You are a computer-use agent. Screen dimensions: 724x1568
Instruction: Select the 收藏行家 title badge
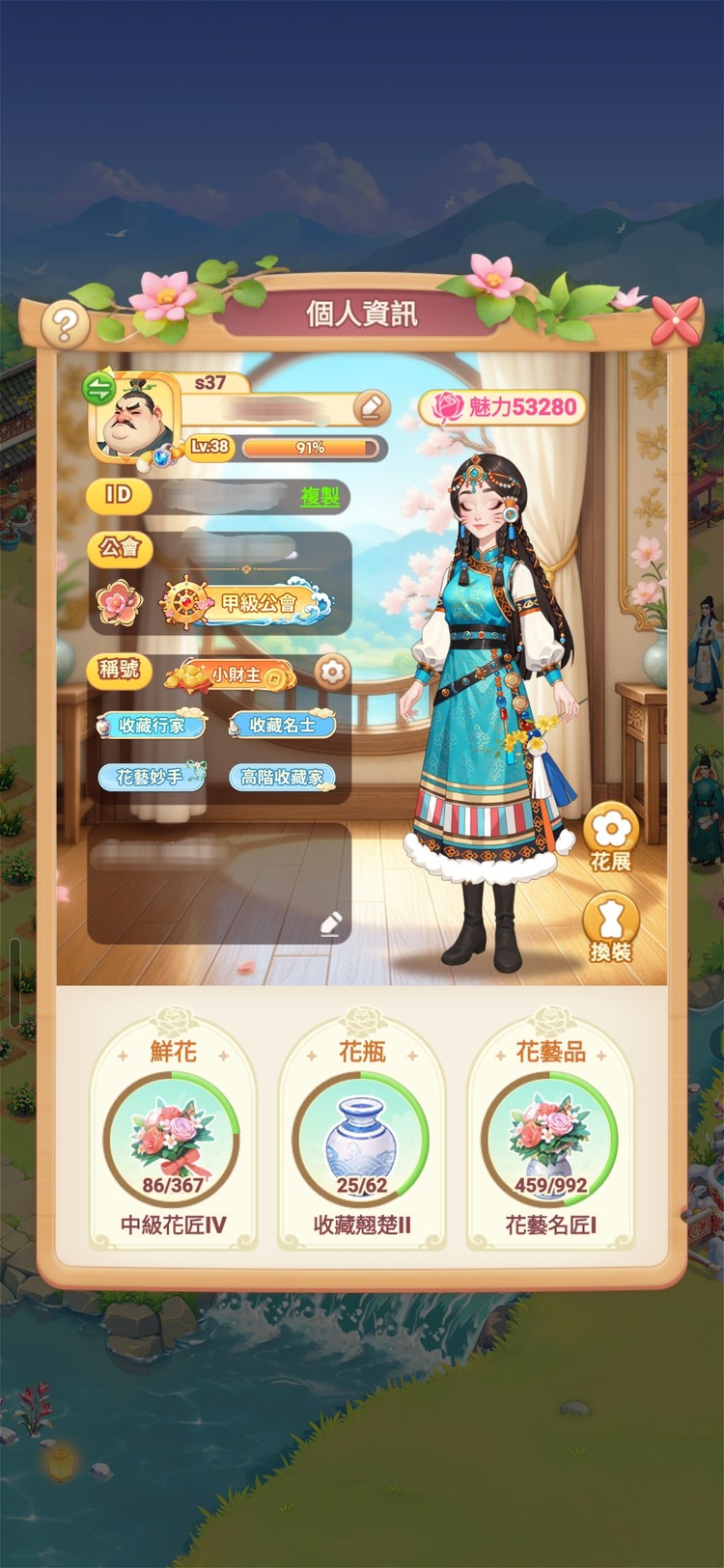click(x=151, y=726)
